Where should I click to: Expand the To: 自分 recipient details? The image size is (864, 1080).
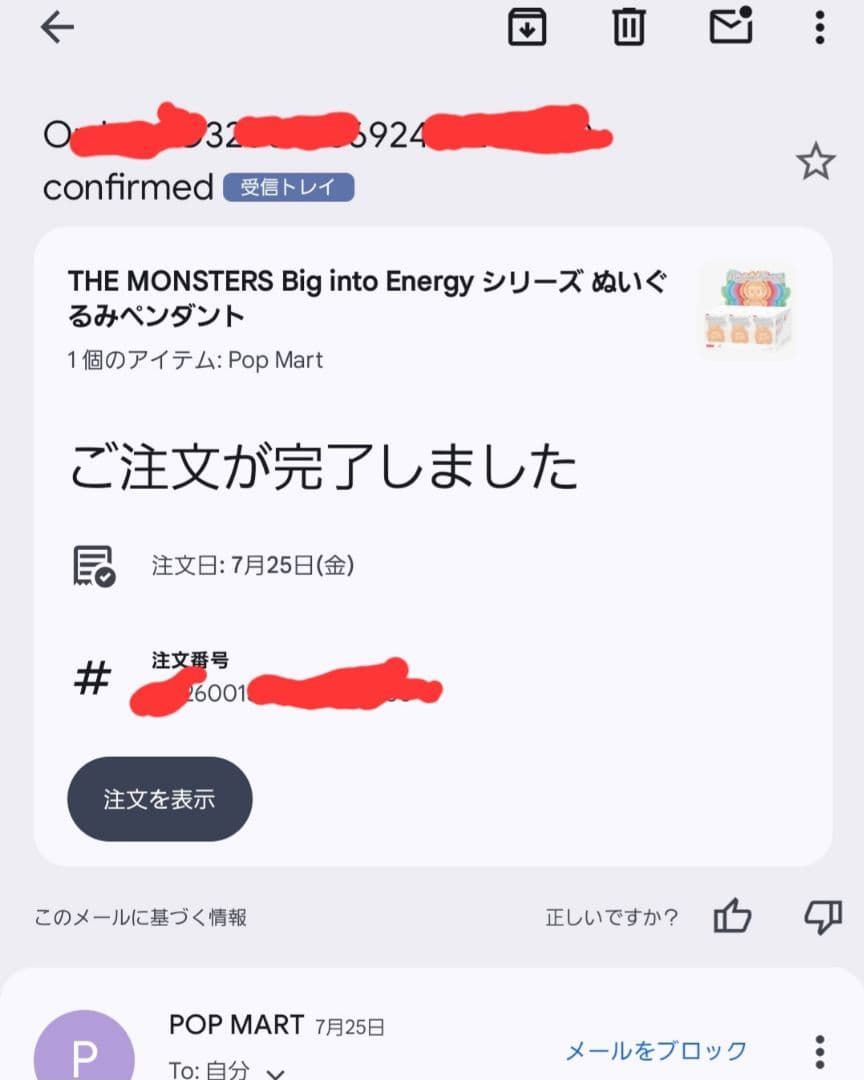coord(274,1070)
